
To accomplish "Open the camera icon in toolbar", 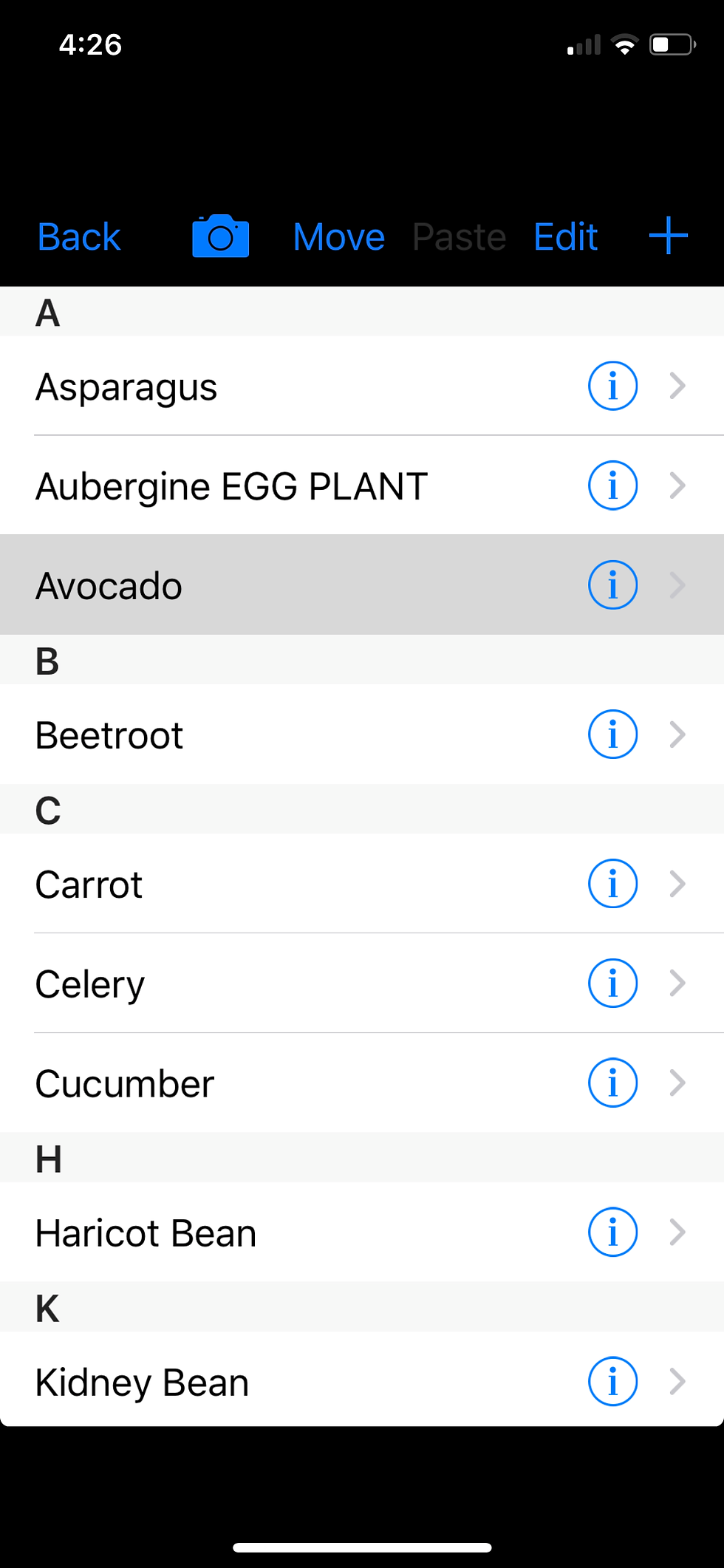I will tap(220, 236).
